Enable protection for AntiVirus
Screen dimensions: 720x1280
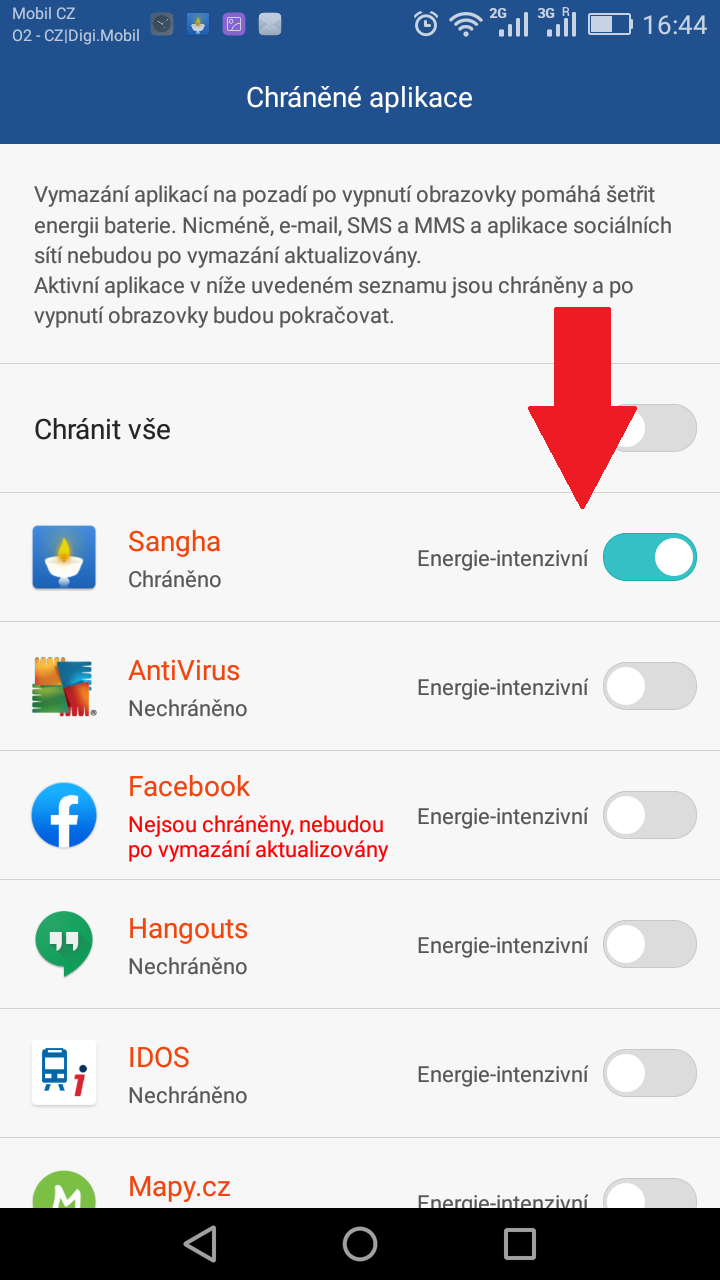point(650,686)
